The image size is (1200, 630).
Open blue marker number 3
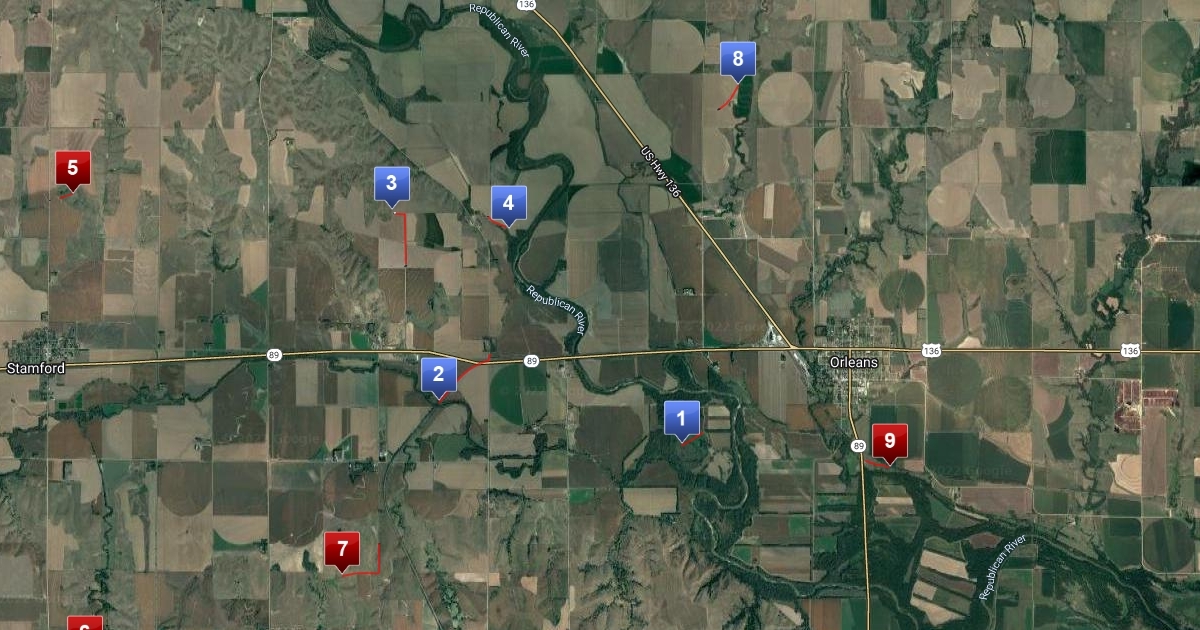391,184
